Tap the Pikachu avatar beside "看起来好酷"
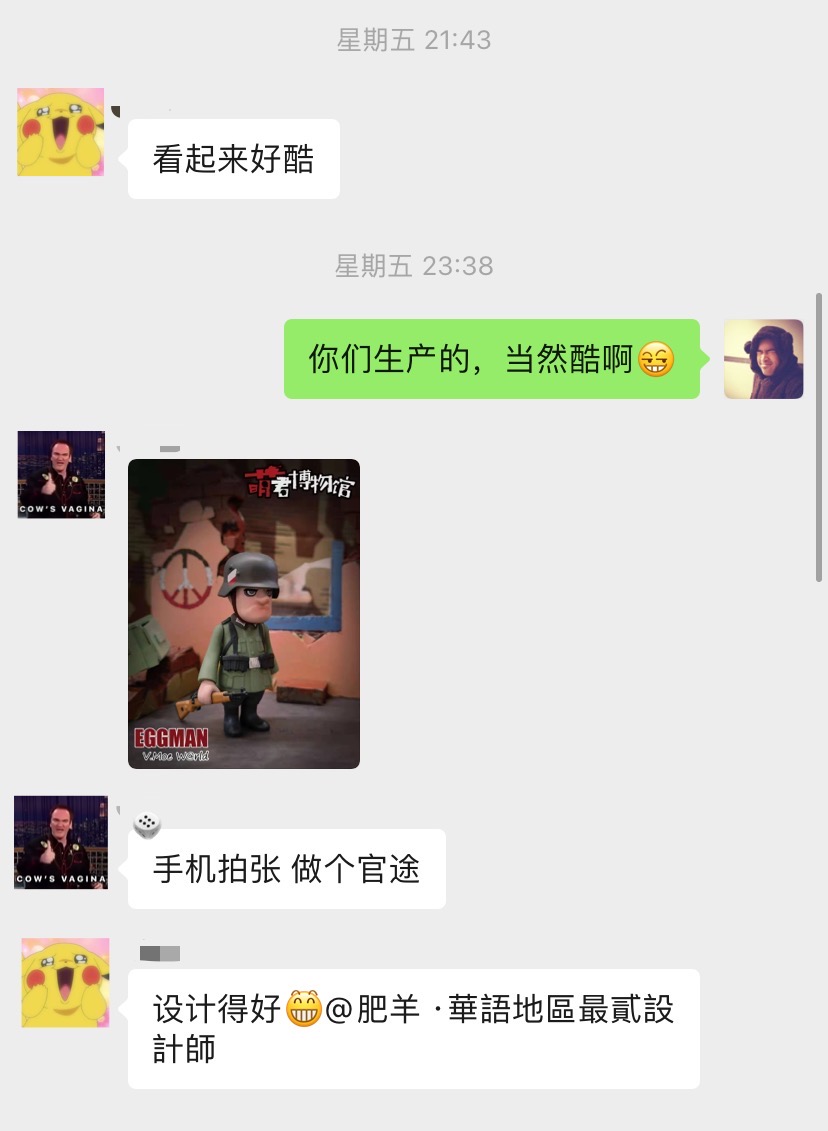The image size is (828, 1131). [x=61, y=132]
